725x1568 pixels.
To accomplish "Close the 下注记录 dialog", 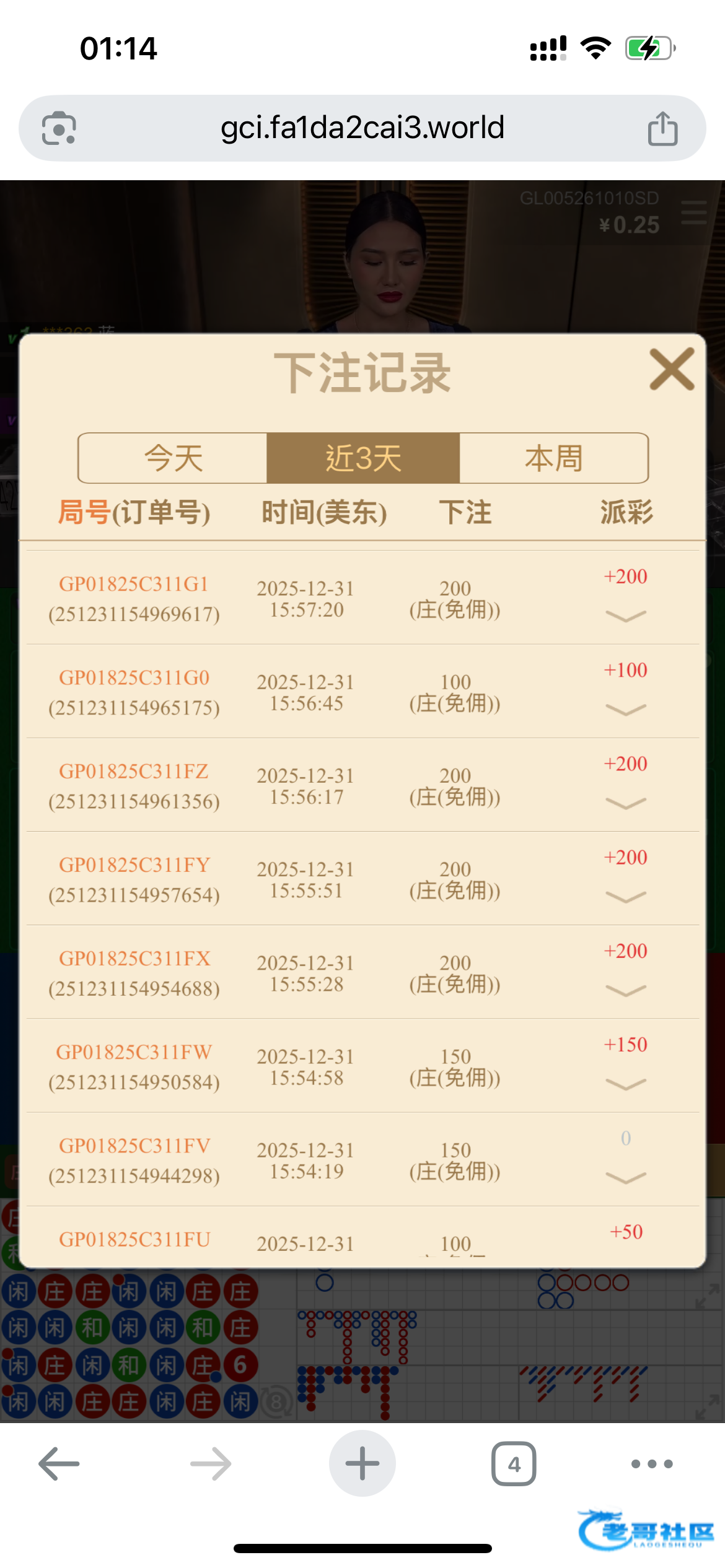I will coord(672,369).
